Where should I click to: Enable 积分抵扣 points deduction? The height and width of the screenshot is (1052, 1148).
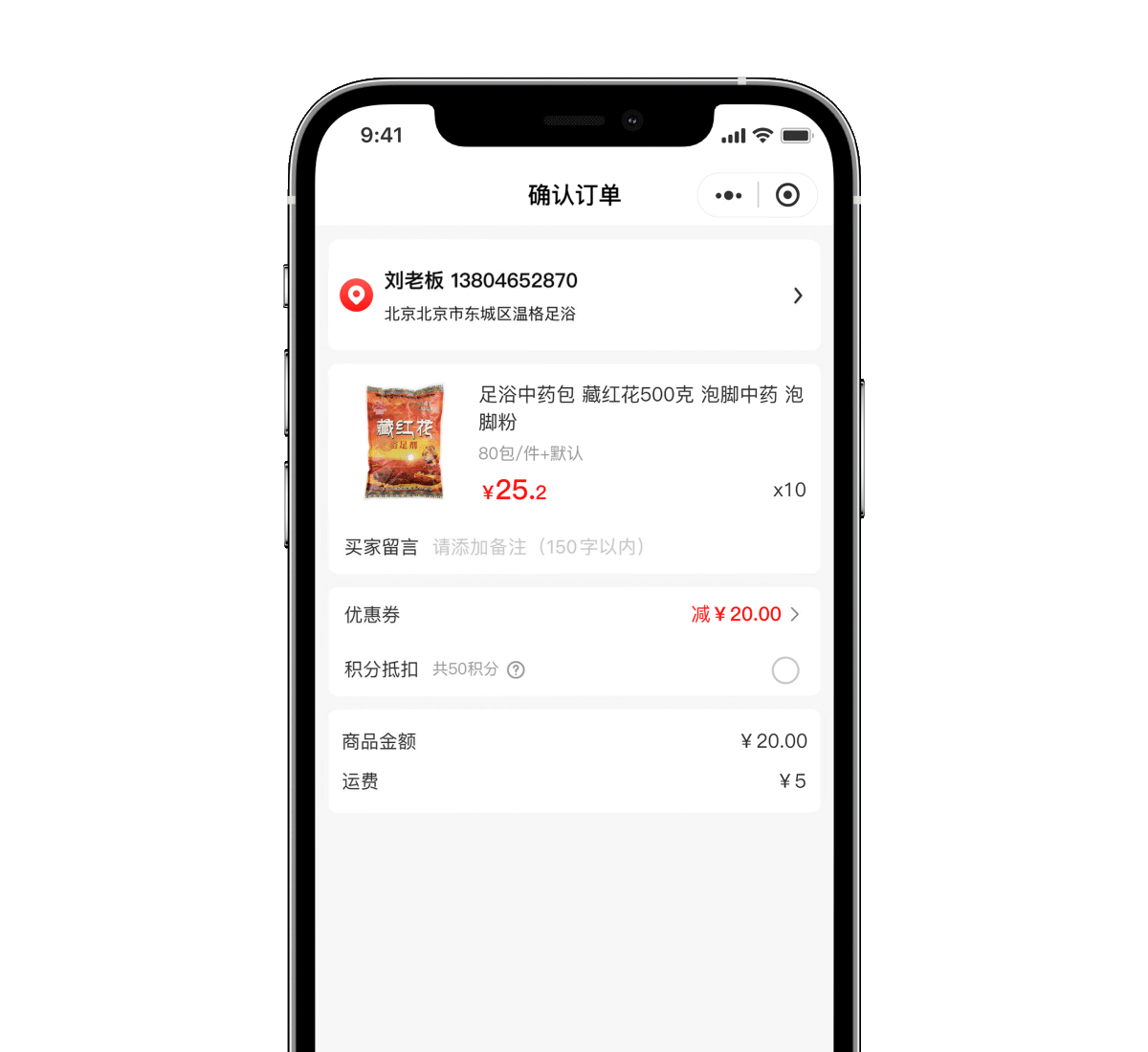784,670
